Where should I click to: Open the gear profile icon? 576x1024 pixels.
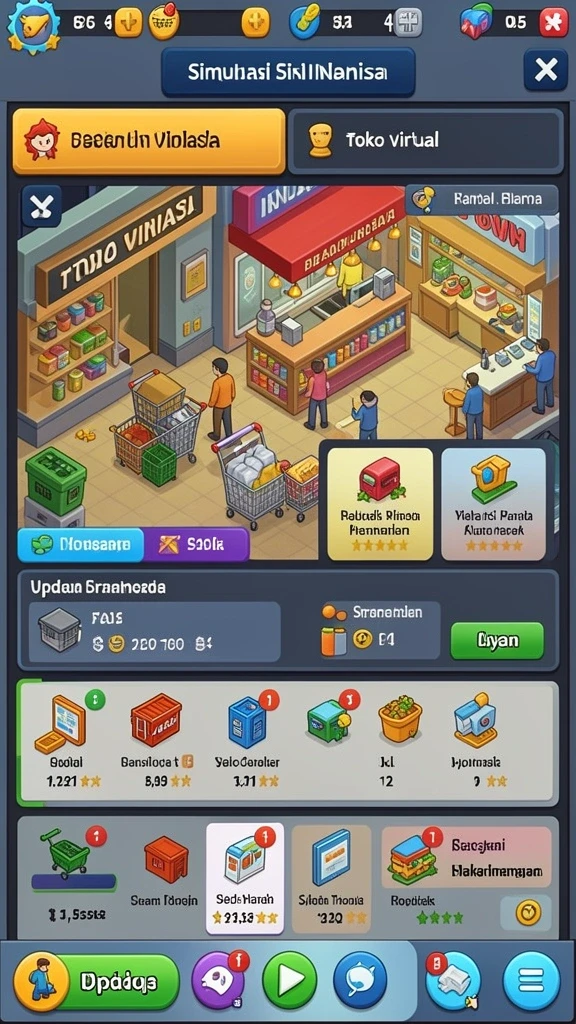point(33,26)
